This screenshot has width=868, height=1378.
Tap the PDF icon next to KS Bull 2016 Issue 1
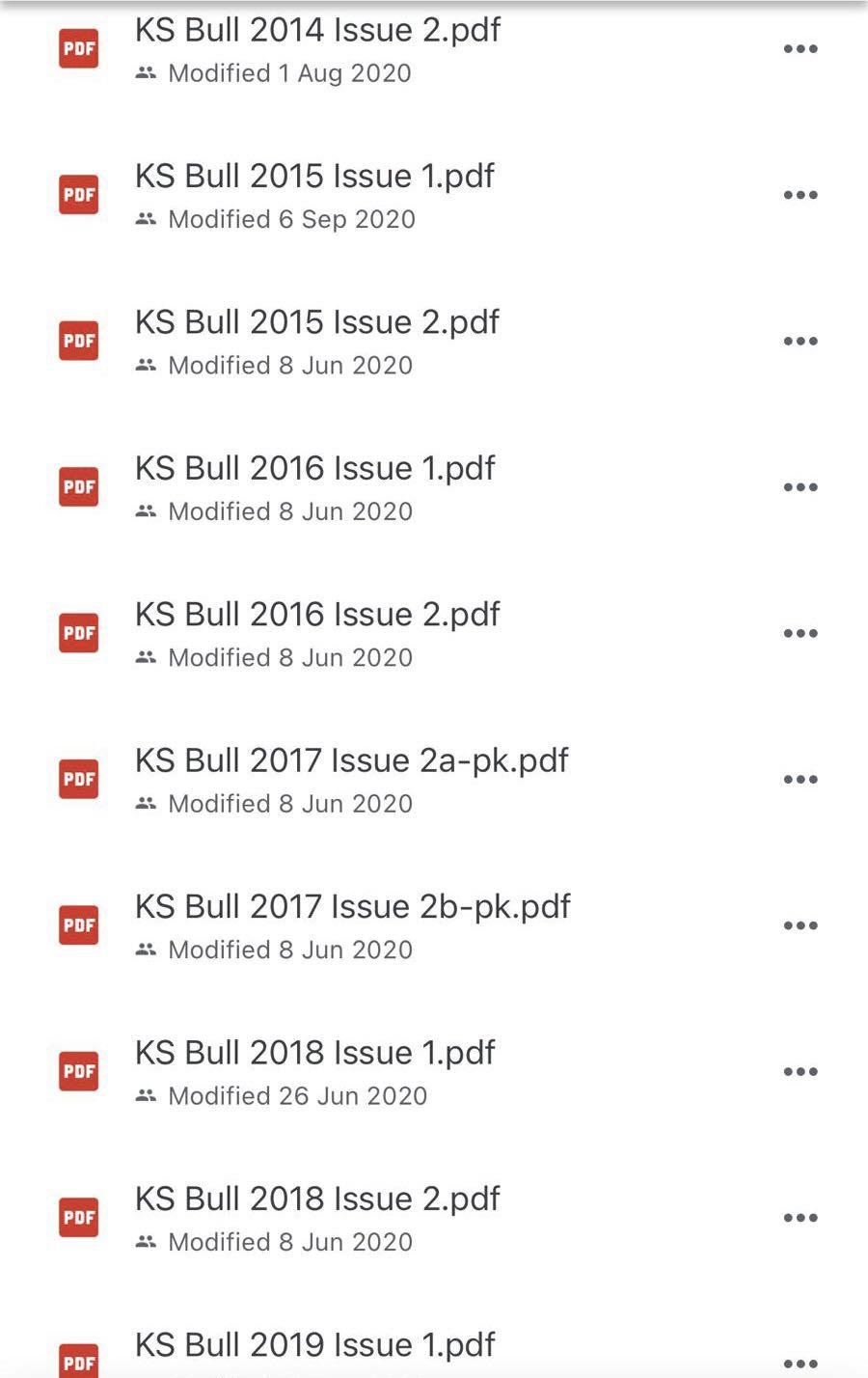pos(77,486)
